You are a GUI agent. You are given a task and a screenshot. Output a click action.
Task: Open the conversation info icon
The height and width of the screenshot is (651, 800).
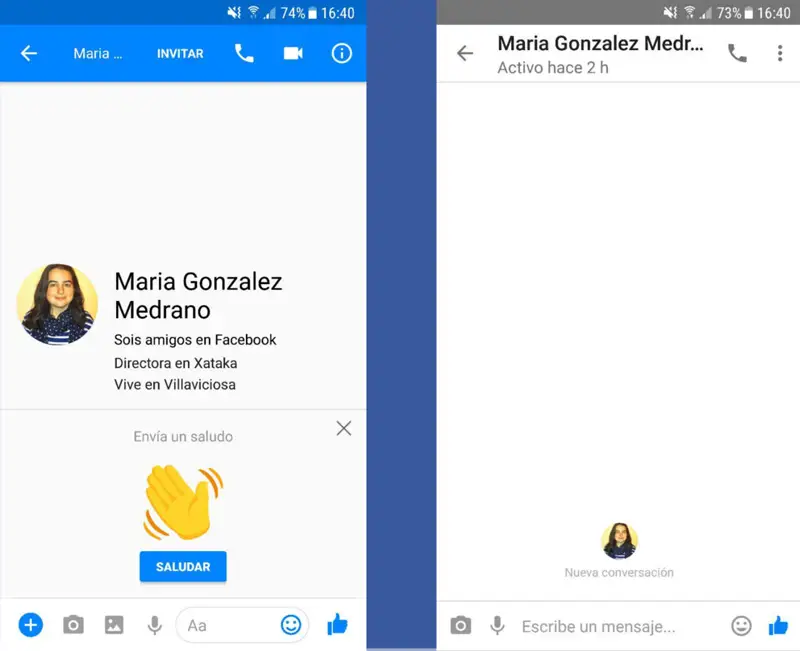342,53
